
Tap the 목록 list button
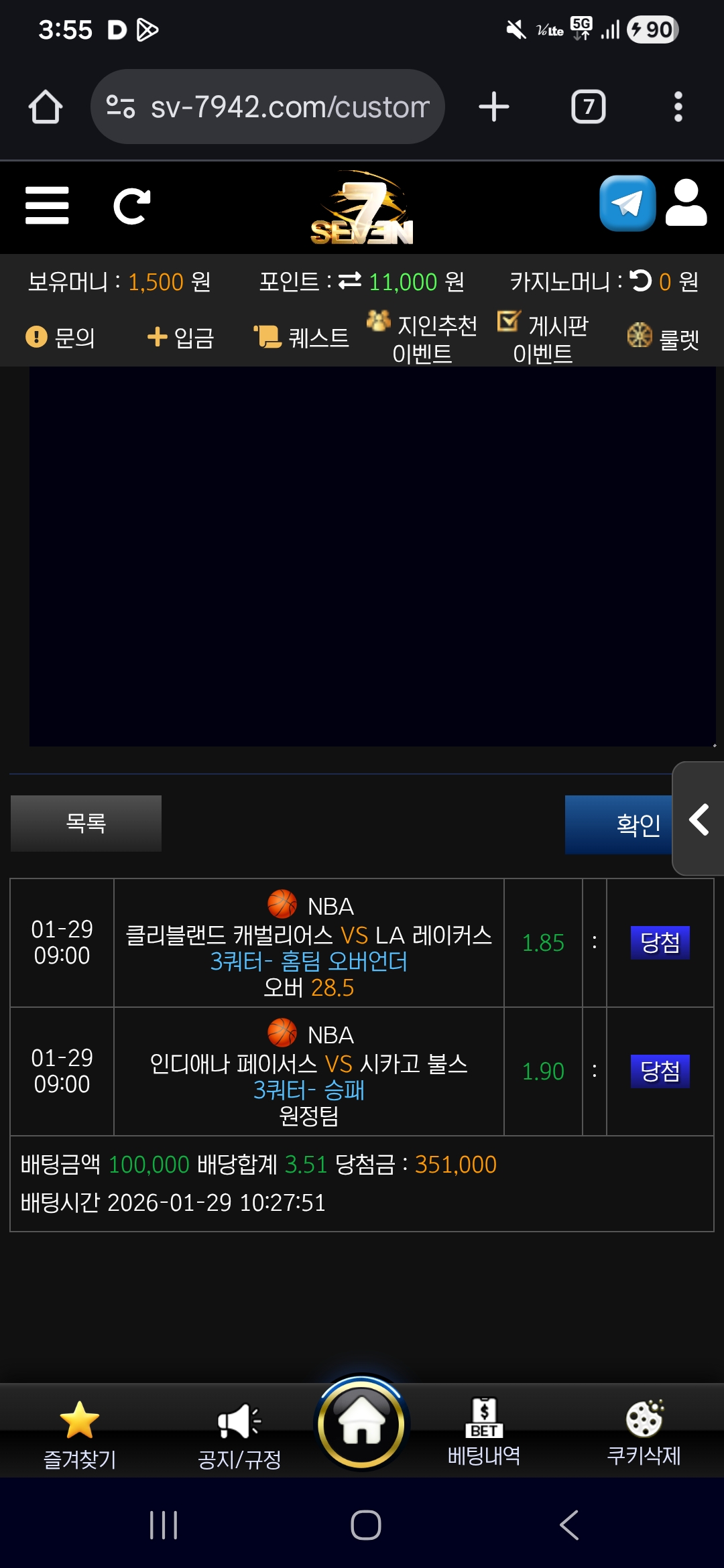[x=86, y=823]
